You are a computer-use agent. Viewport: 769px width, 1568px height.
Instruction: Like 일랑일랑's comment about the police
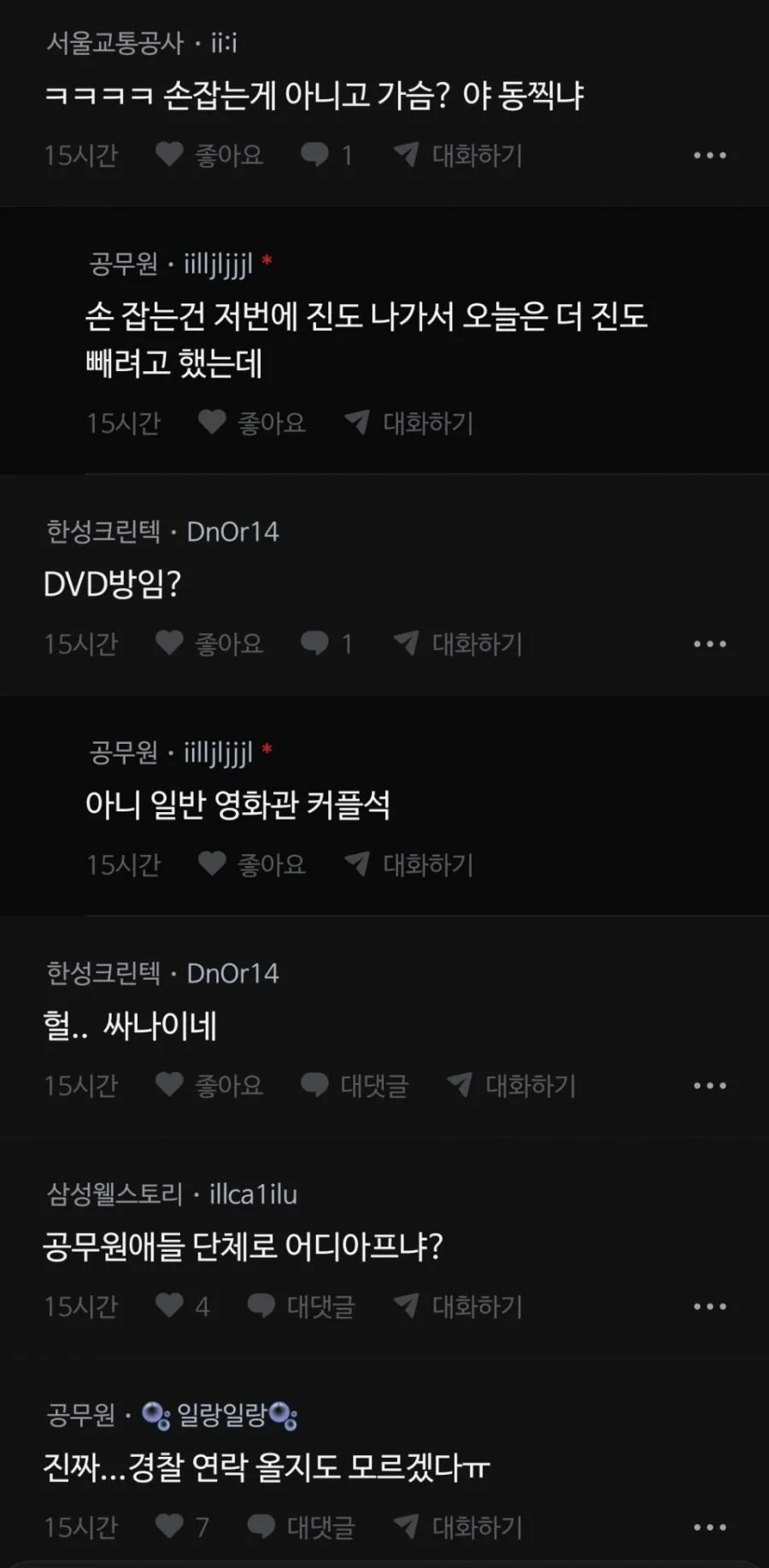pos(182,1526)
